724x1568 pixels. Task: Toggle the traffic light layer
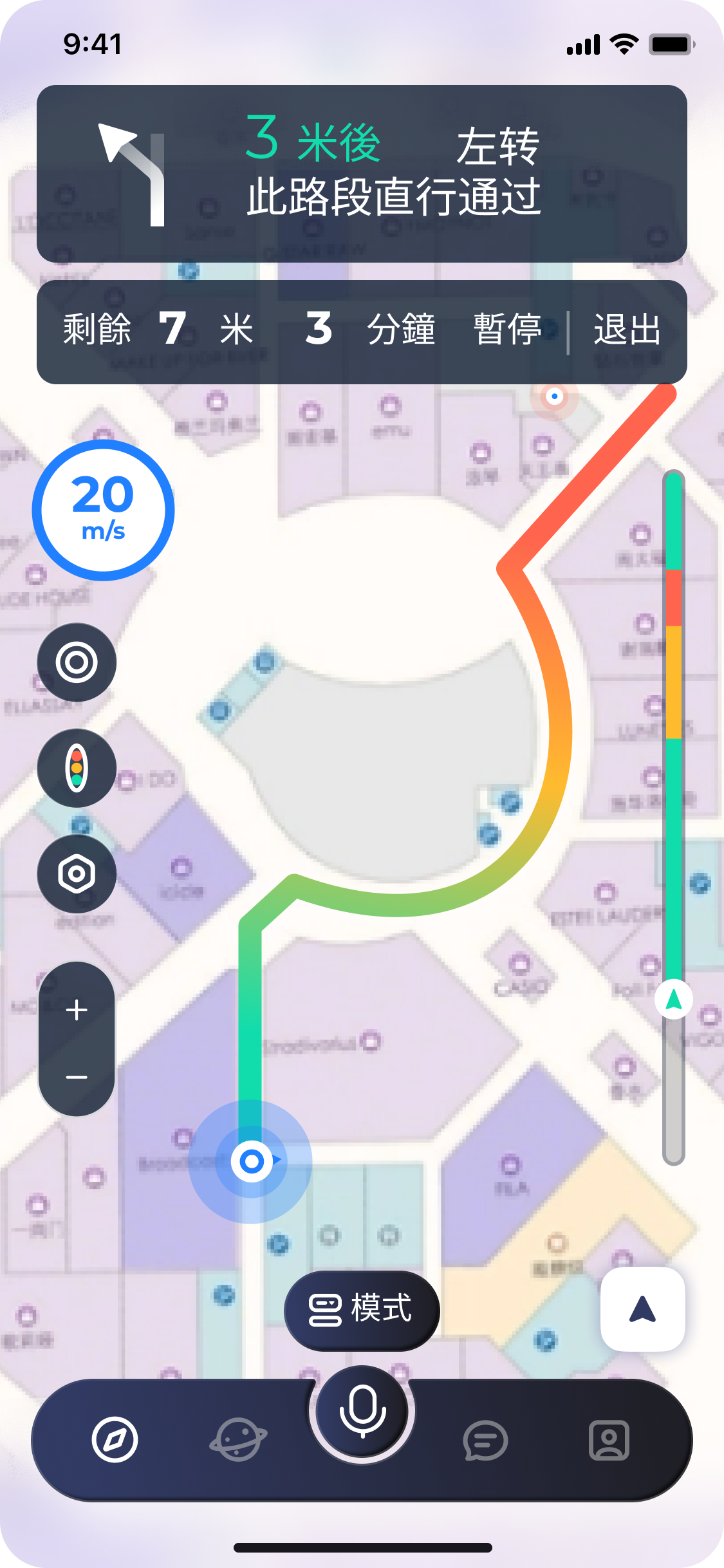[77, 768]
